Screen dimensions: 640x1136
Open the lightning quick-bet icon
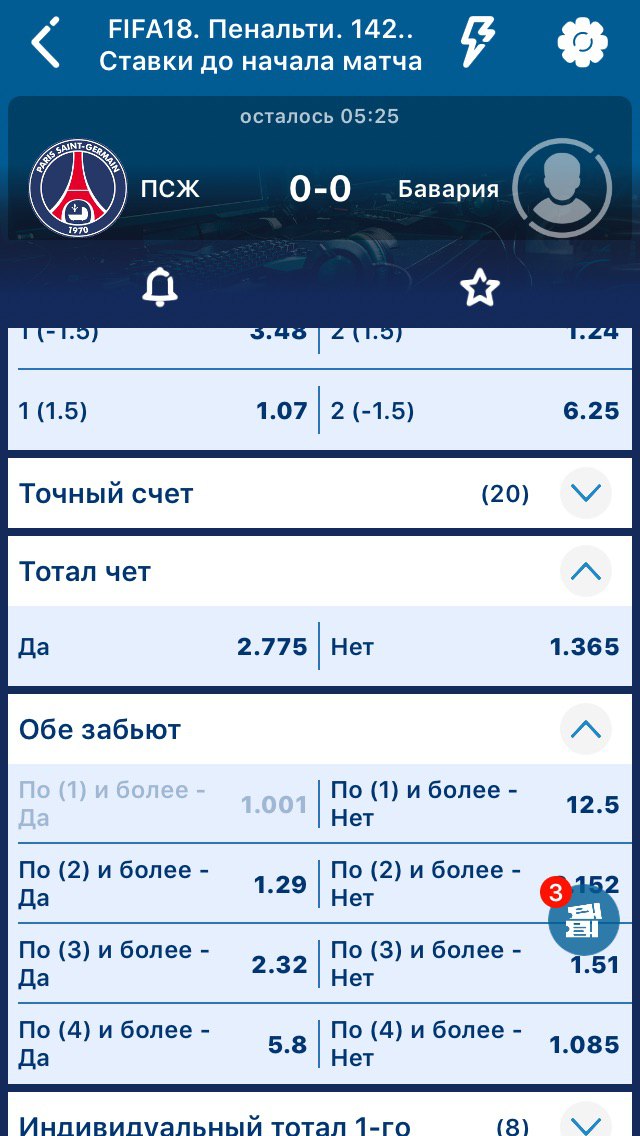point(478,42)
